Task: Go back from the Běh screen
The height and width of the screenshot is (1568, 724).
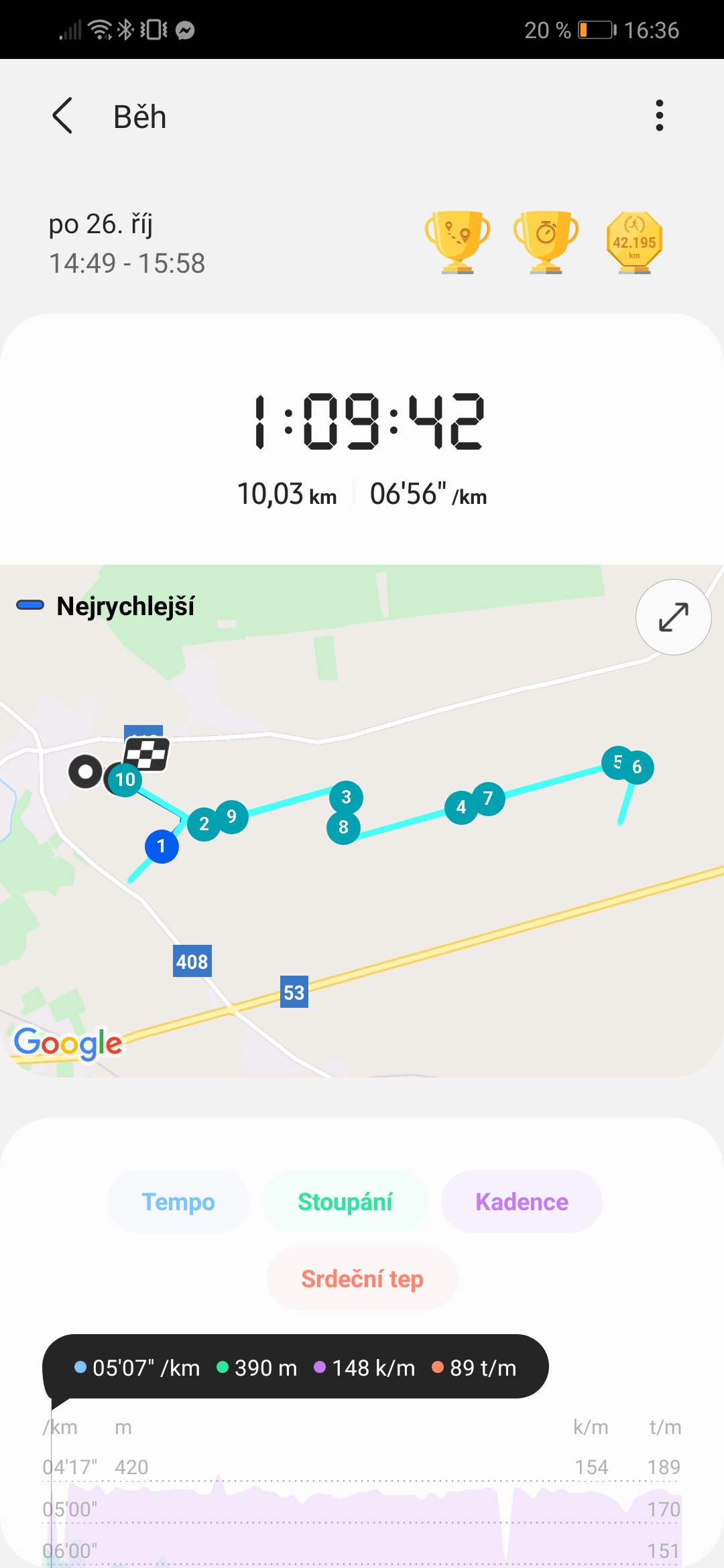Action: [62, 116]
